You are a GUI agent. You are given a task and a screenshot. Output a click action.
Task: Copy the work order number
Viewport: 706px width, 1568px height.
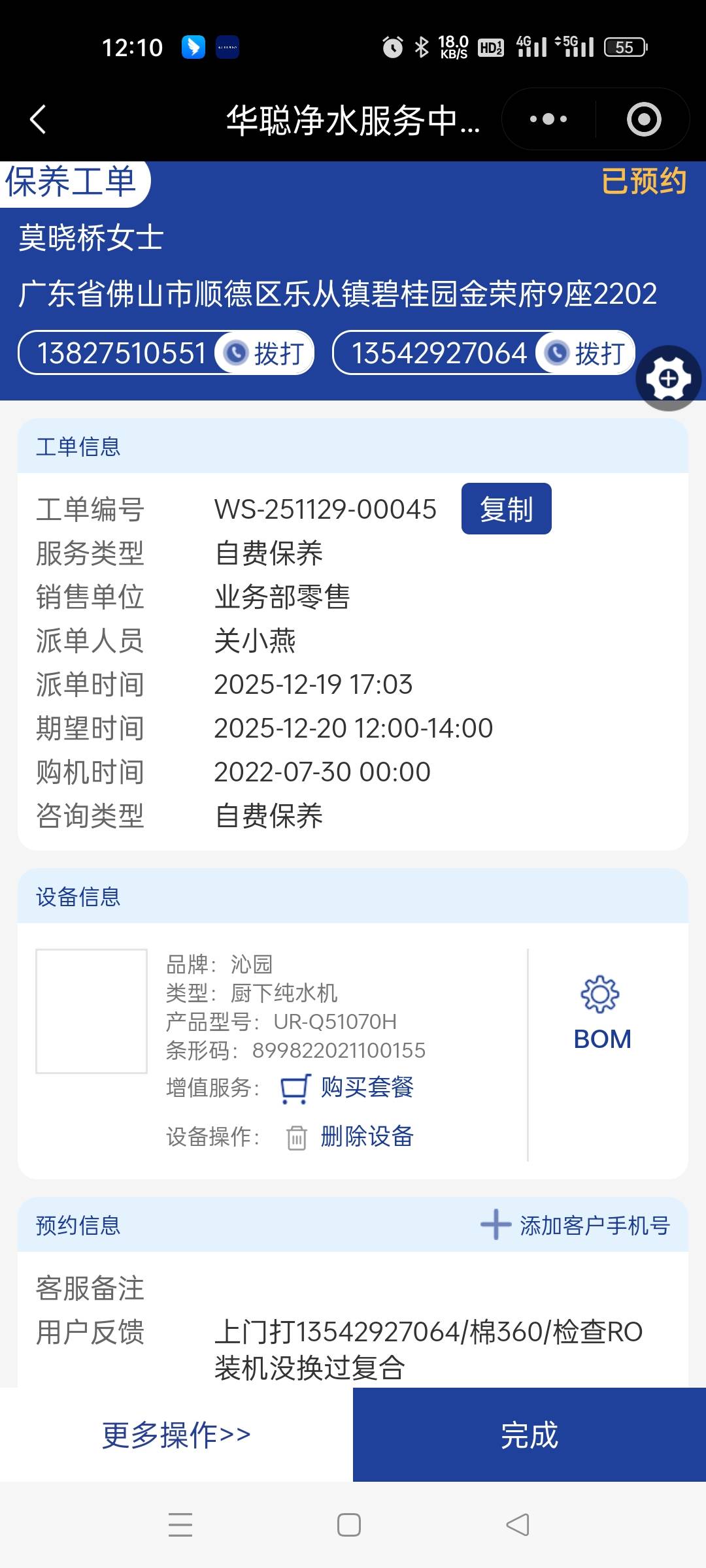pos(506,509)
